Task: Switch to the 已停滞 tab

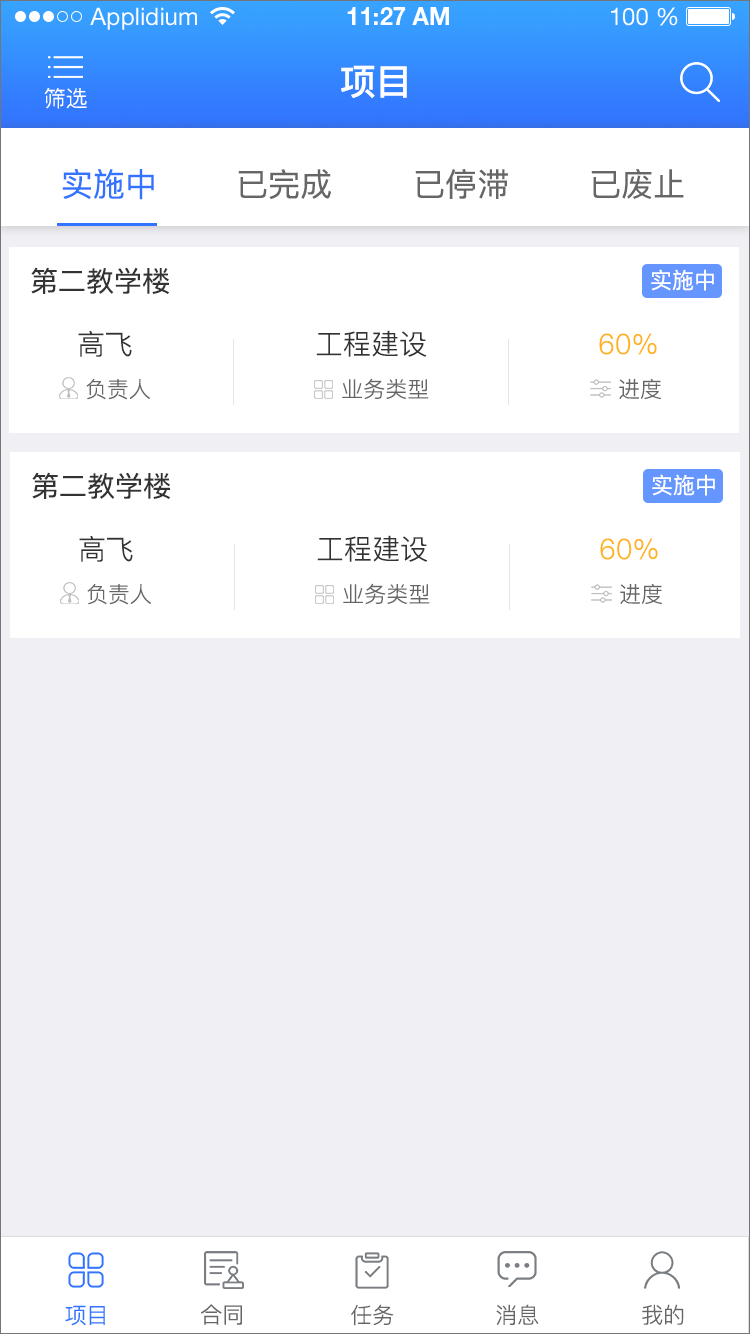Action: [x=461, y=185]
